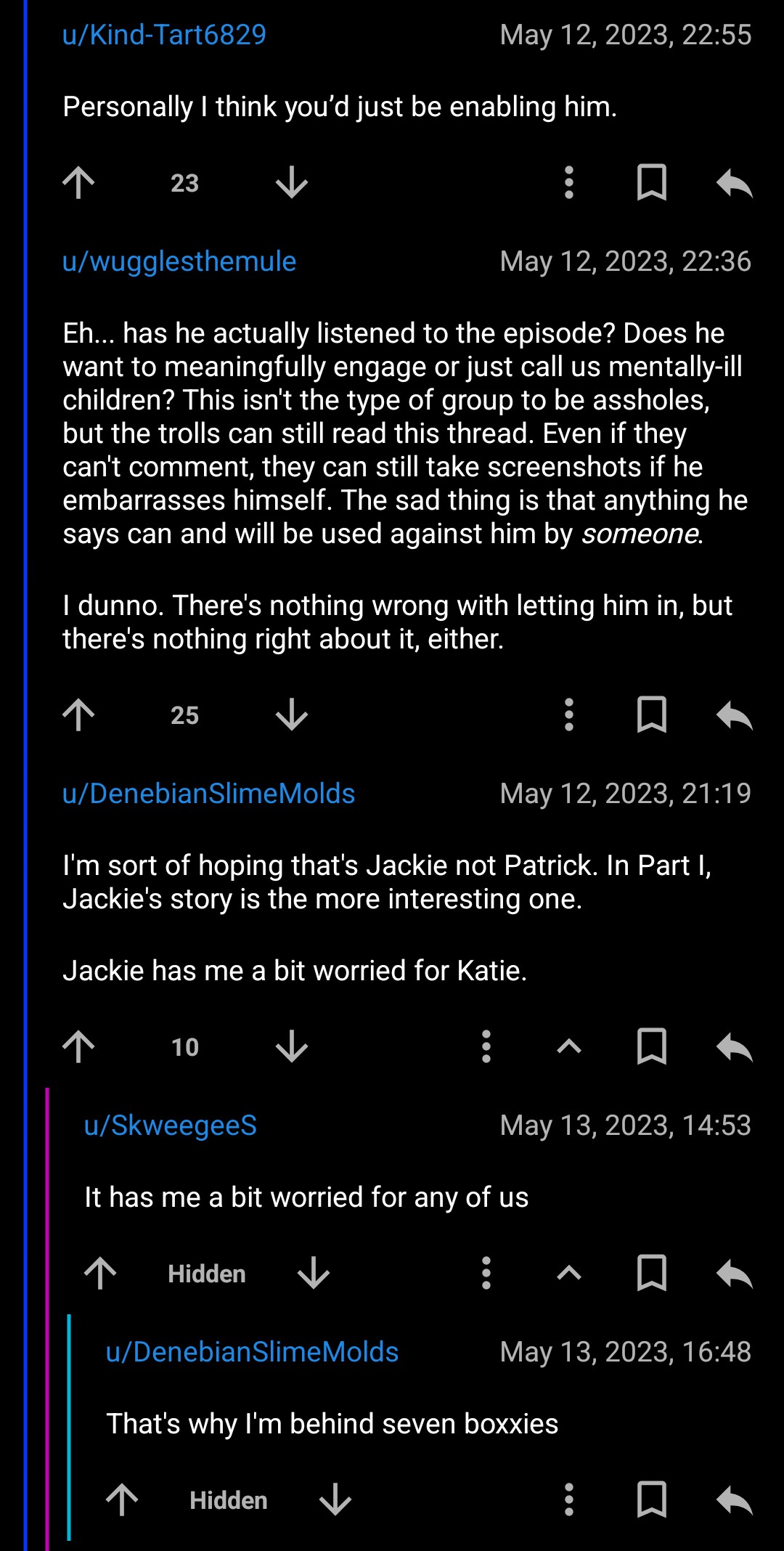Downvote Kind-Tart6829's comment
Image resolution: width=784 pixels, height=1551 pixels.
point(292,182)
